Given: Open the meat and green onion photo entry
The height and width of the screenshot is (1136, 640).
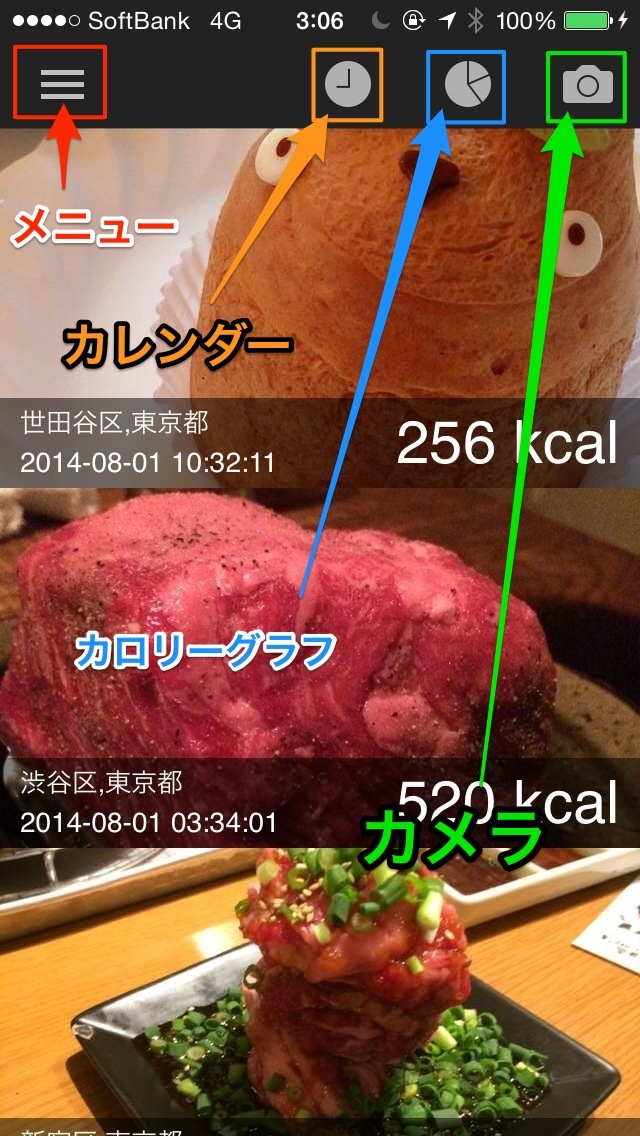Looking at the screenshot, I should [x=320, y=992].
